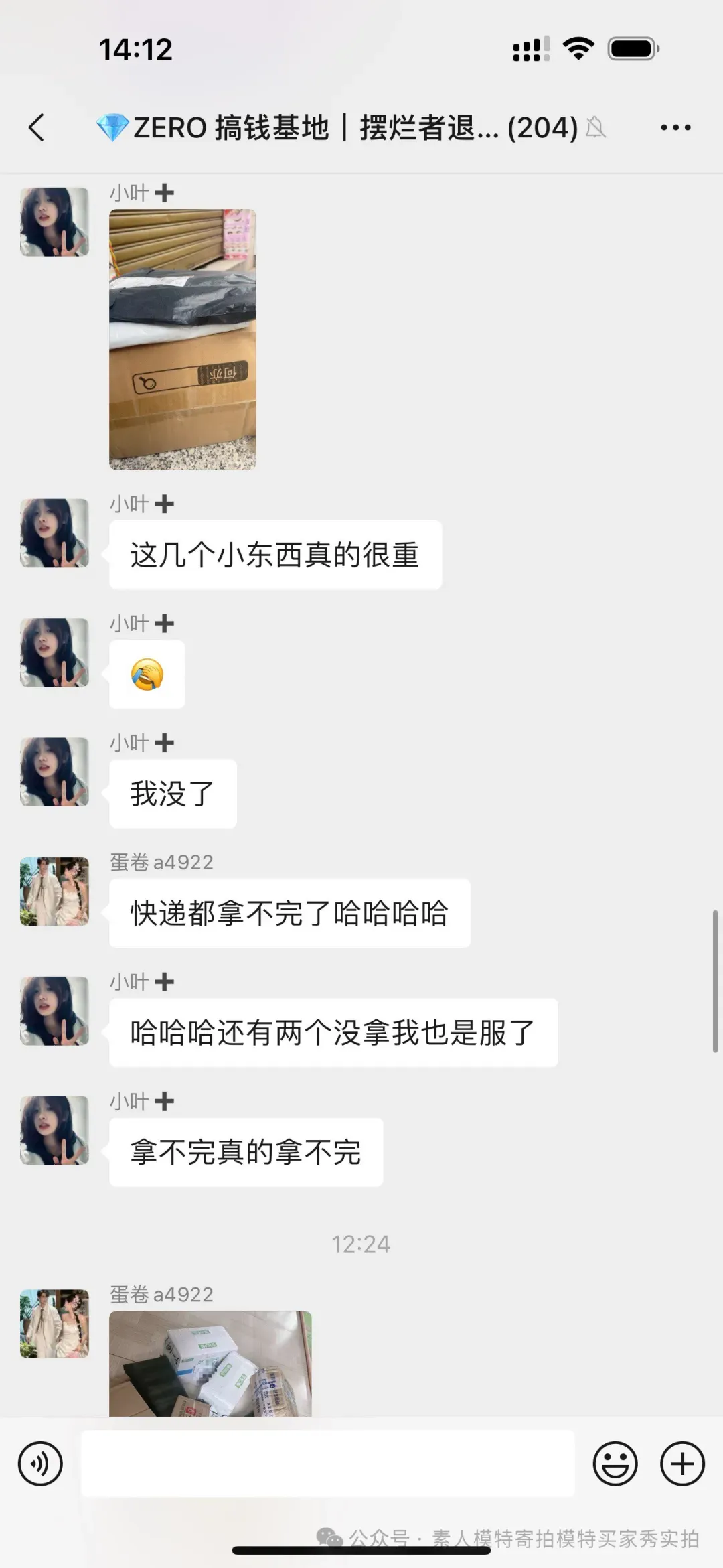Open the emoji sticker panel
The width and height of the screenshot is (723, 1568).
coord(615,1464)
